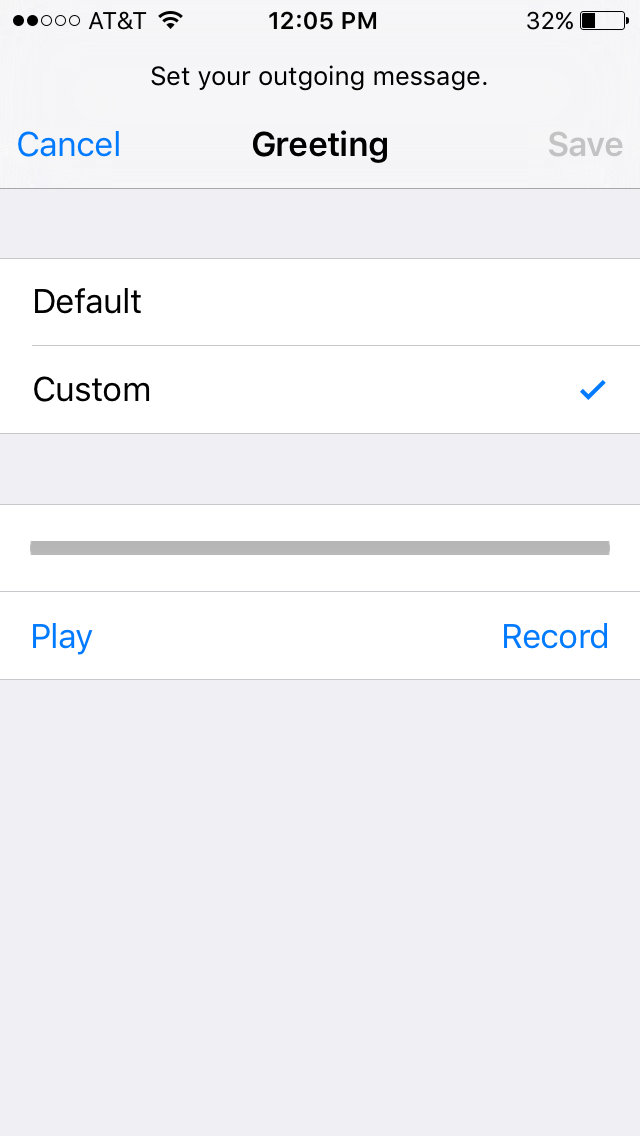Select the Default greeting option
This screenshot has width=640, height=1136.
(x=320, y=302)
